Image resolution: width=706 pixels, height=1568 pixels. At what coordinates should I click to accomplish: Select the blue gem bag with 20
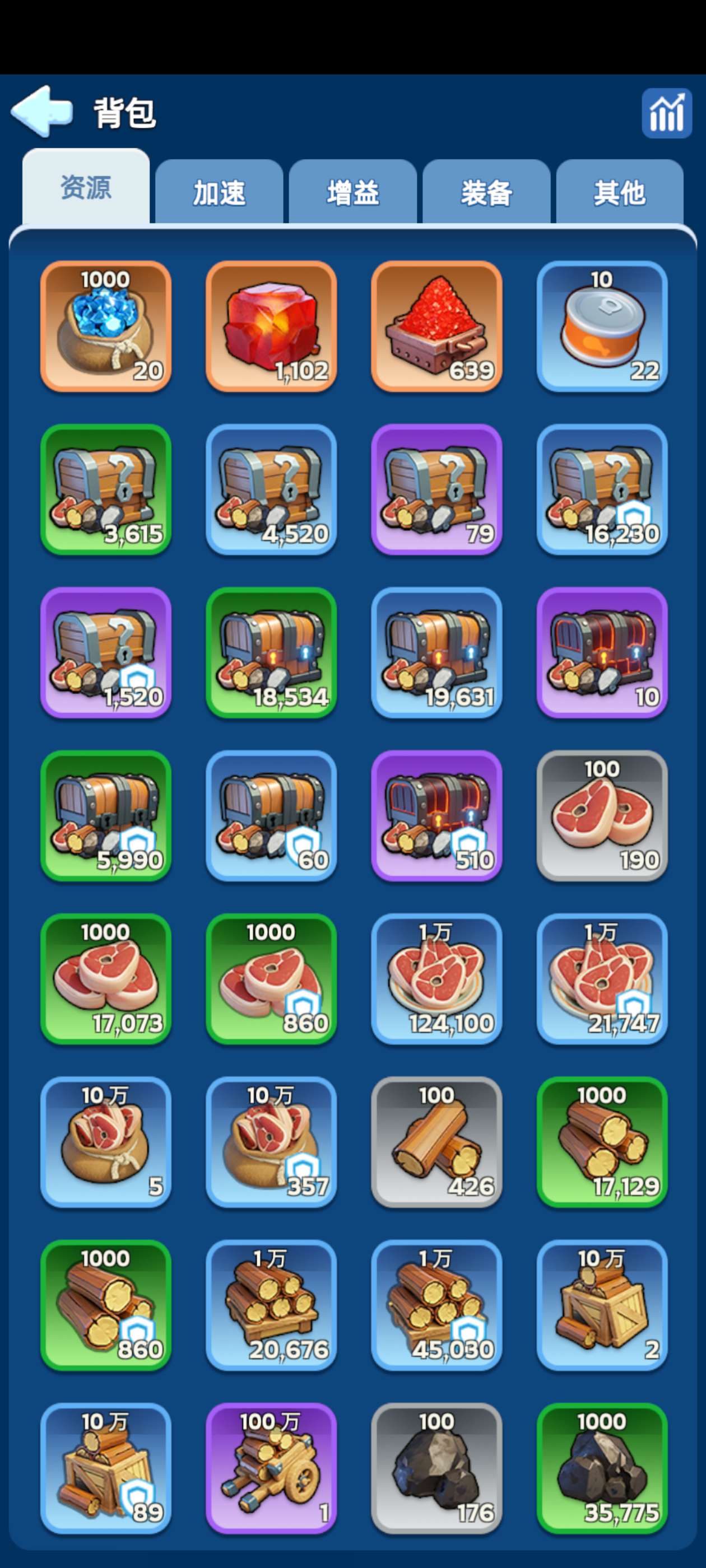[x=106, y=326]
